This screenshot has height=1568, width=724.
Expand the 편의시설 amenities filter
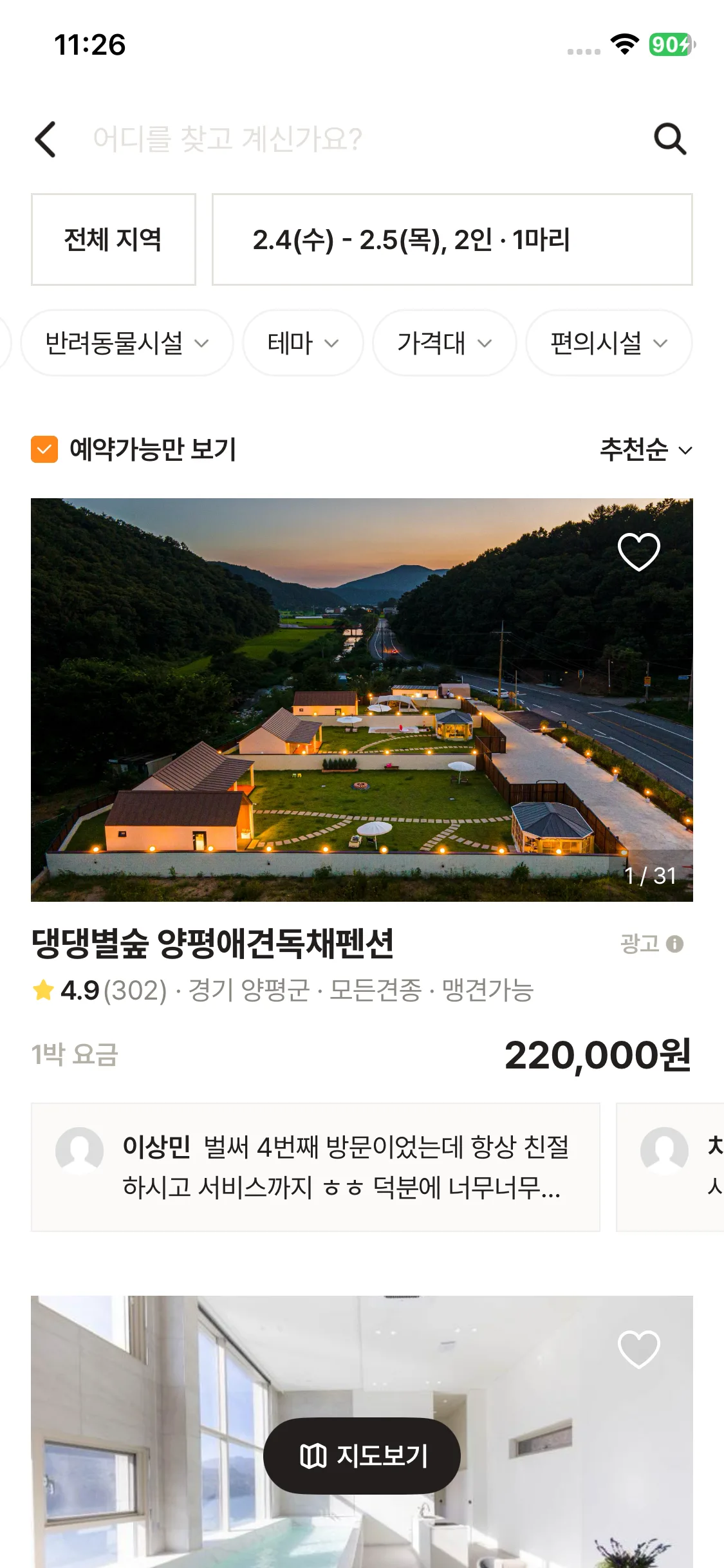608,343
